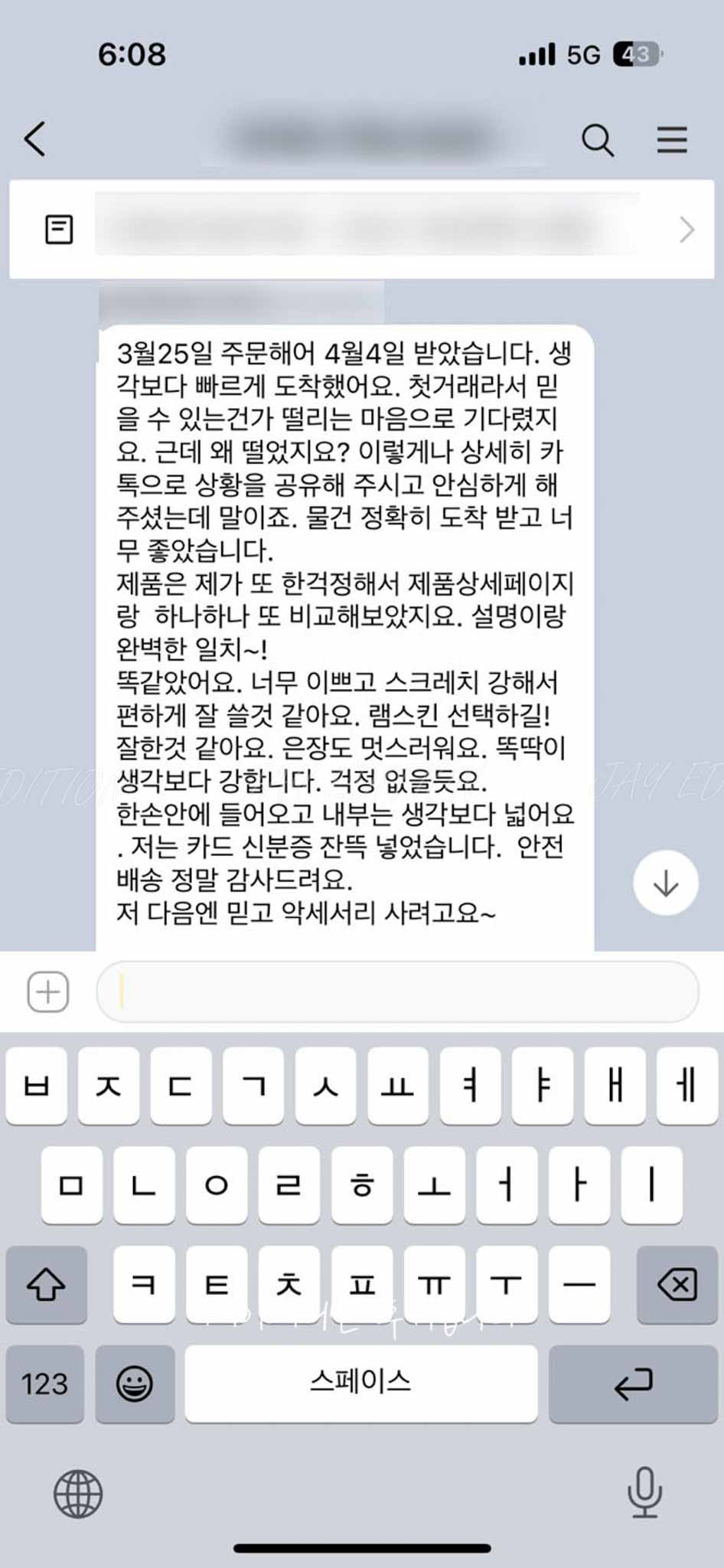Jump to the latest message
Image resolution: width=724 pixels, height=1568 pixels.
(x=665, y=883)
